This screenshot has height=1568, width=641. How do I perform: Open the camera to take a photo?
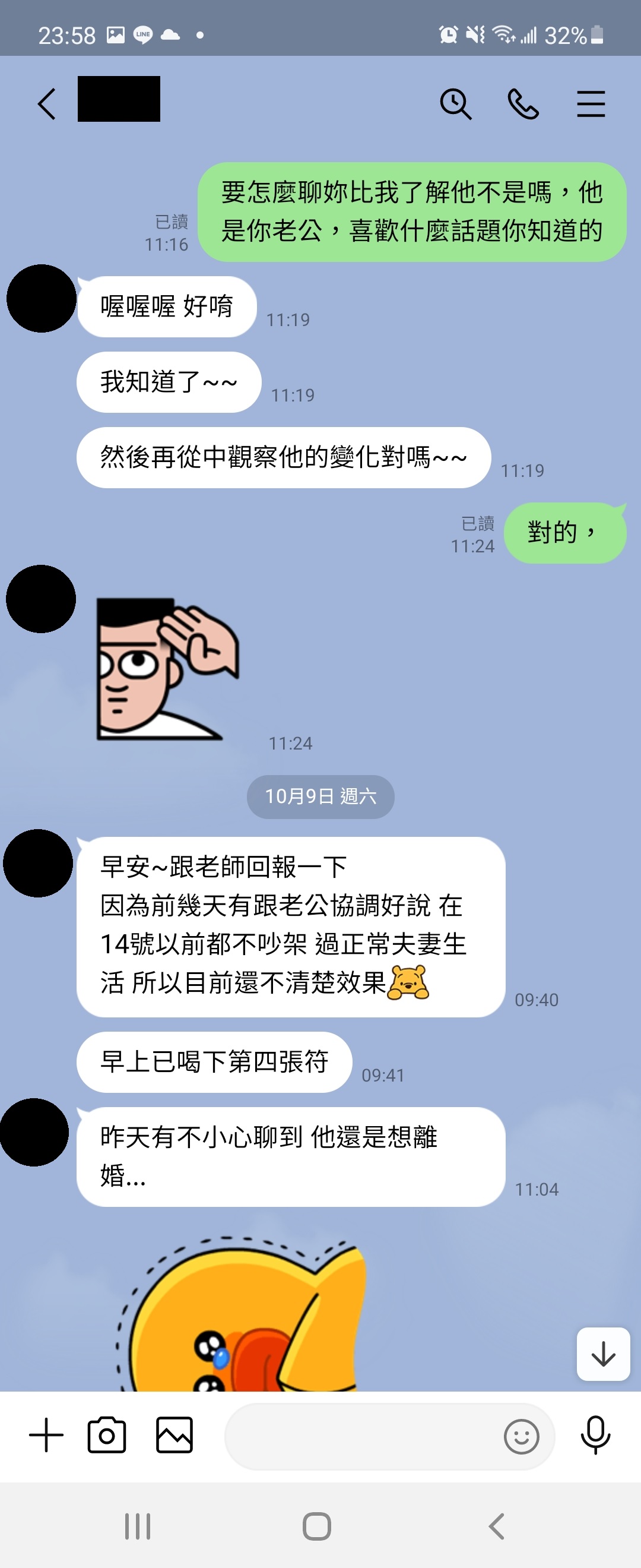[107, 1435]
